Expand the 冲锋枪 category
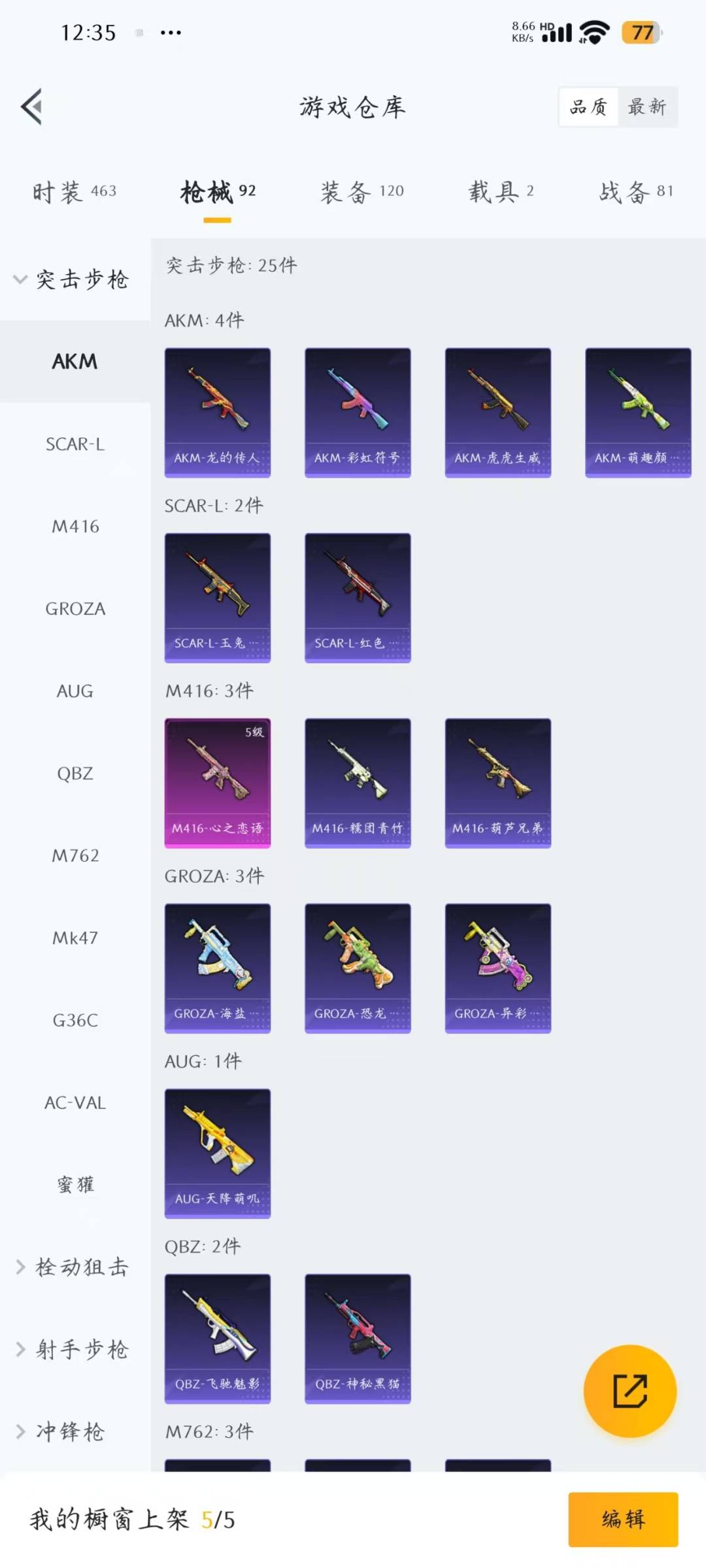This screenshot has width=706, height=1568. [60, 1431]
